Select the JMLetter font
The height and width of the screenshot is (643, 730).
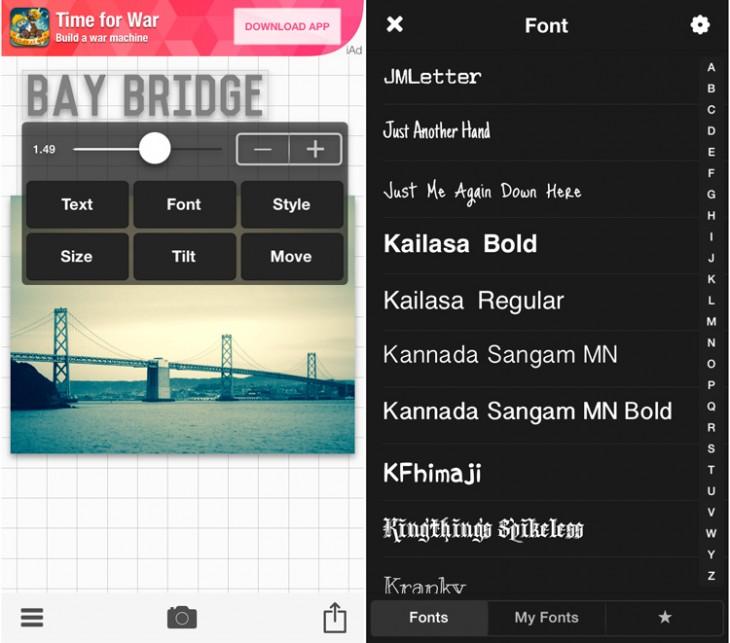pyautogui.click(x=432, y=76)
